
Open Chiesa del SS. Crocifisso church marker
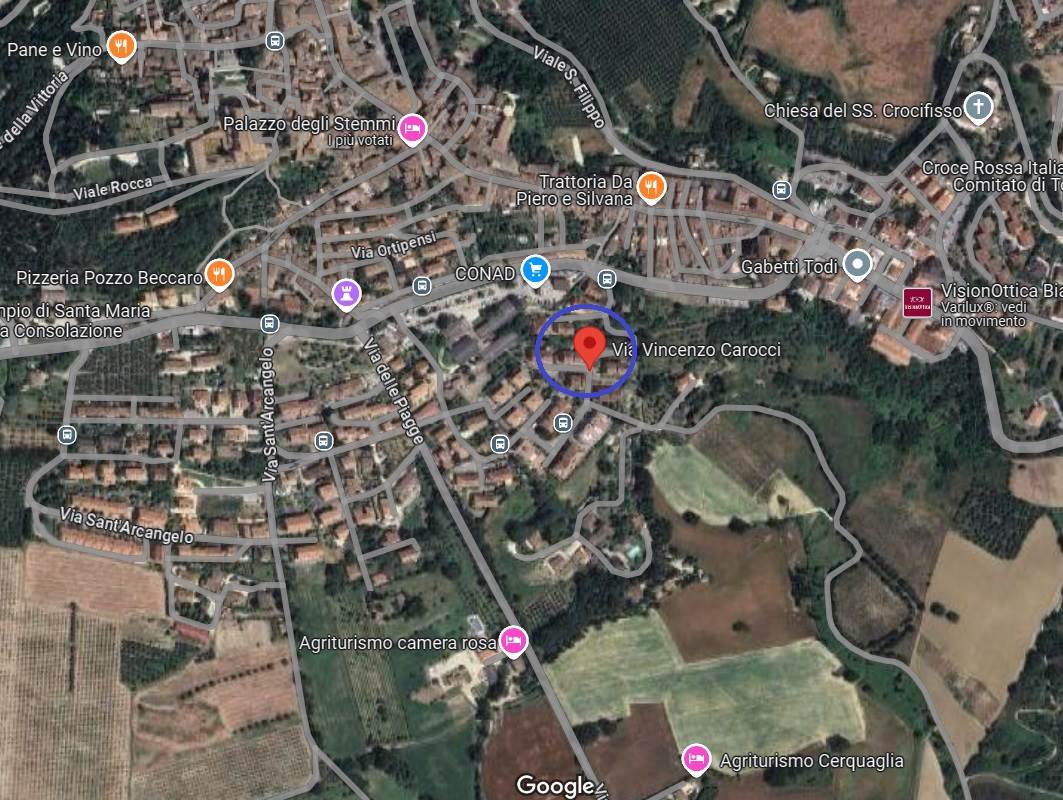(980, 109)
